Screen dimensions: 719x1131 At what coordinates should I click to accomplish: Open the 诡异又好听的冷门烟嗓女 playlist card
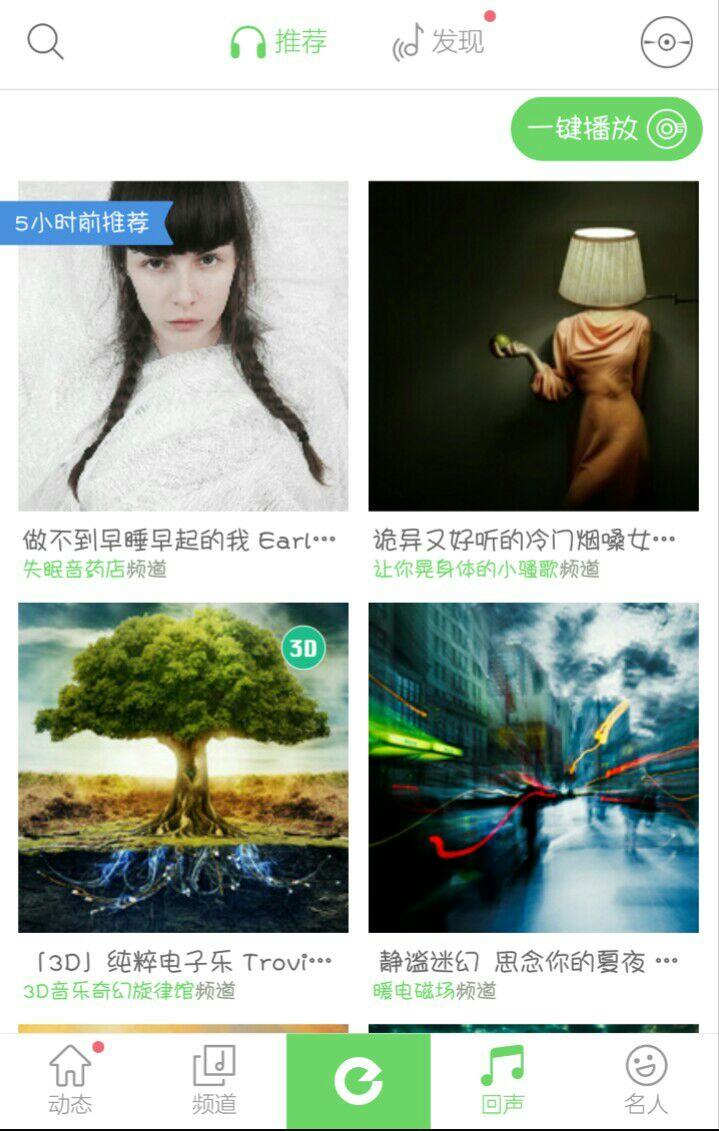coord(533,346)
